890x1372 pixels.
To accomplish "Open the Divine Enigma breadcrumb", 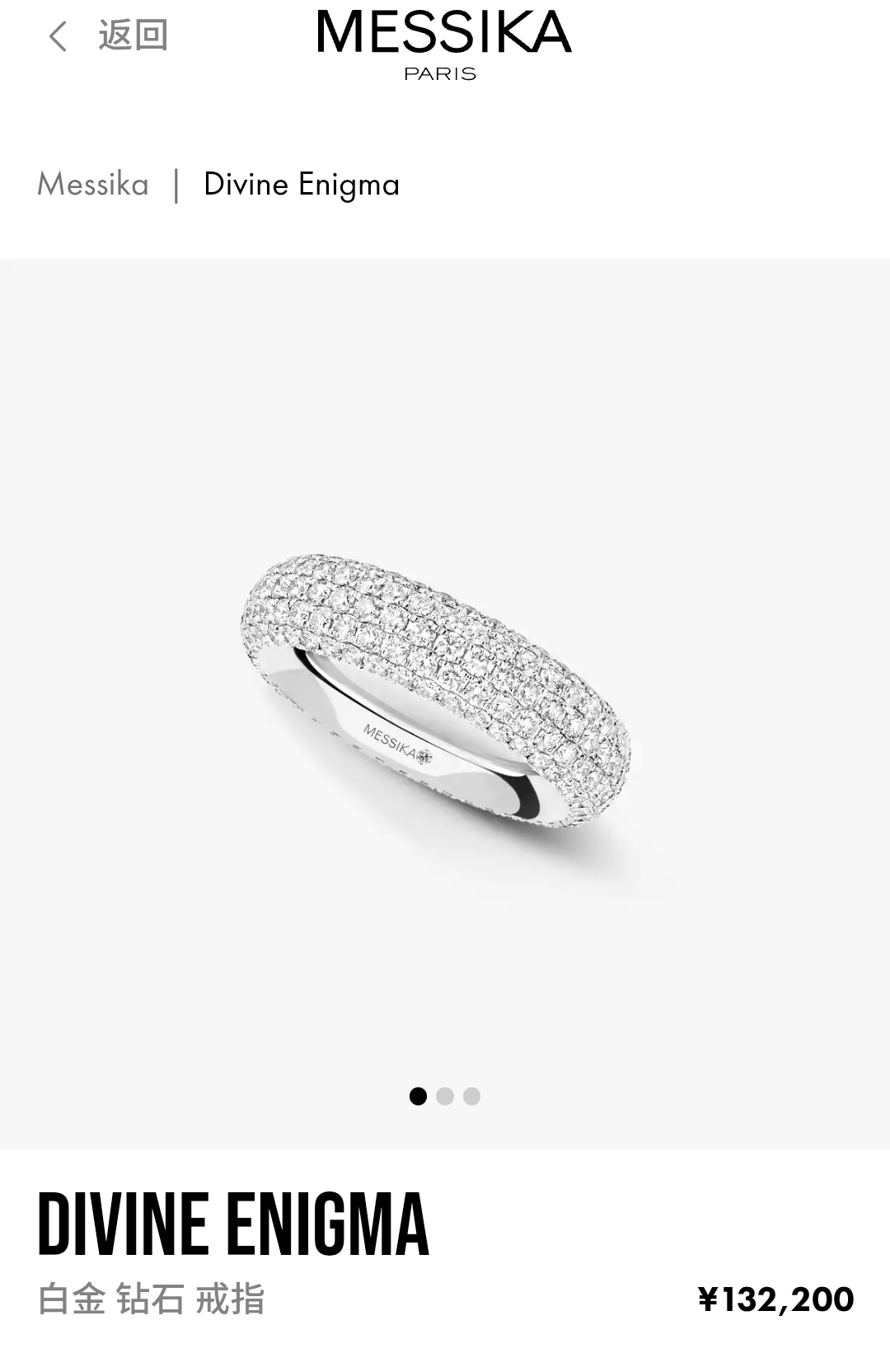I will pos(302,185).
